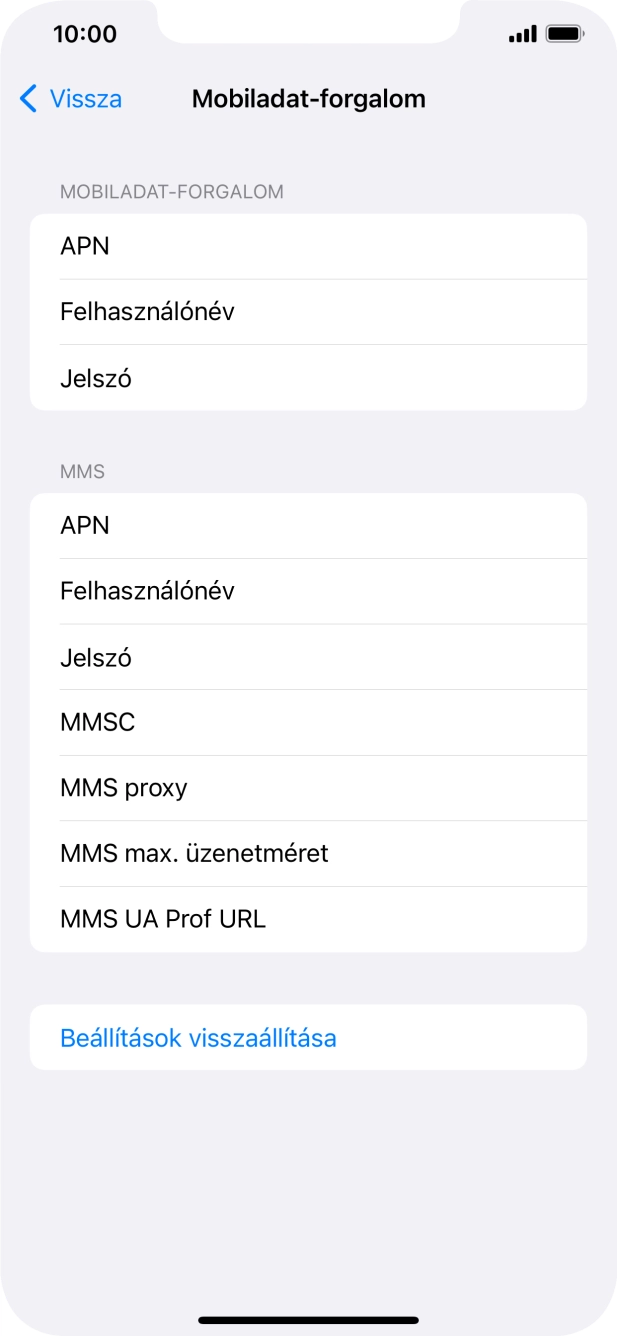Image resolution: width=617 pixels, height=1336 pixels.
Task: Edit the APN field in the MMS section
Action: coord(308,525)
